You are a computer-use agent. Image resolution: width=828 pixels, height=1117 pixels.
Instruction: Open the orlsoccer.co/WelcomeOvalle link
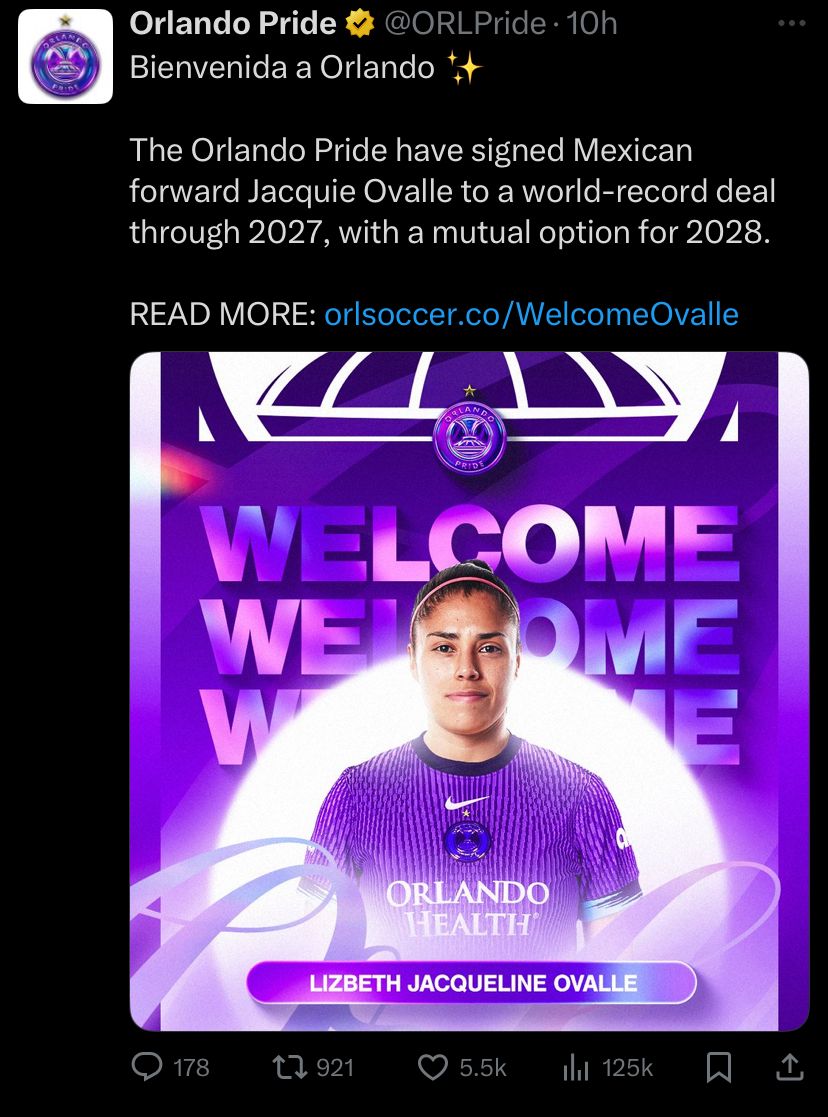tap(531, 315)
